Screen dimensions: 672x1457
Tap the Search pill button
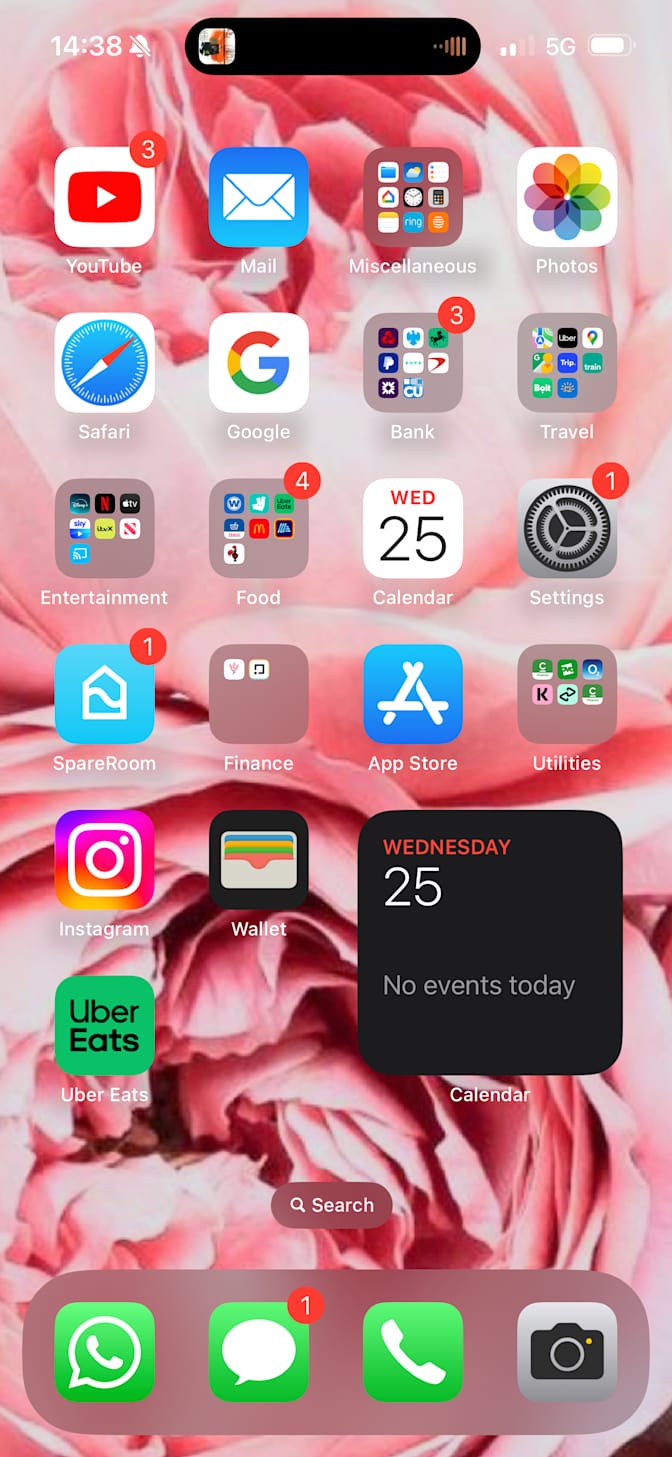pyautogui.click(x=331, y=1205)
